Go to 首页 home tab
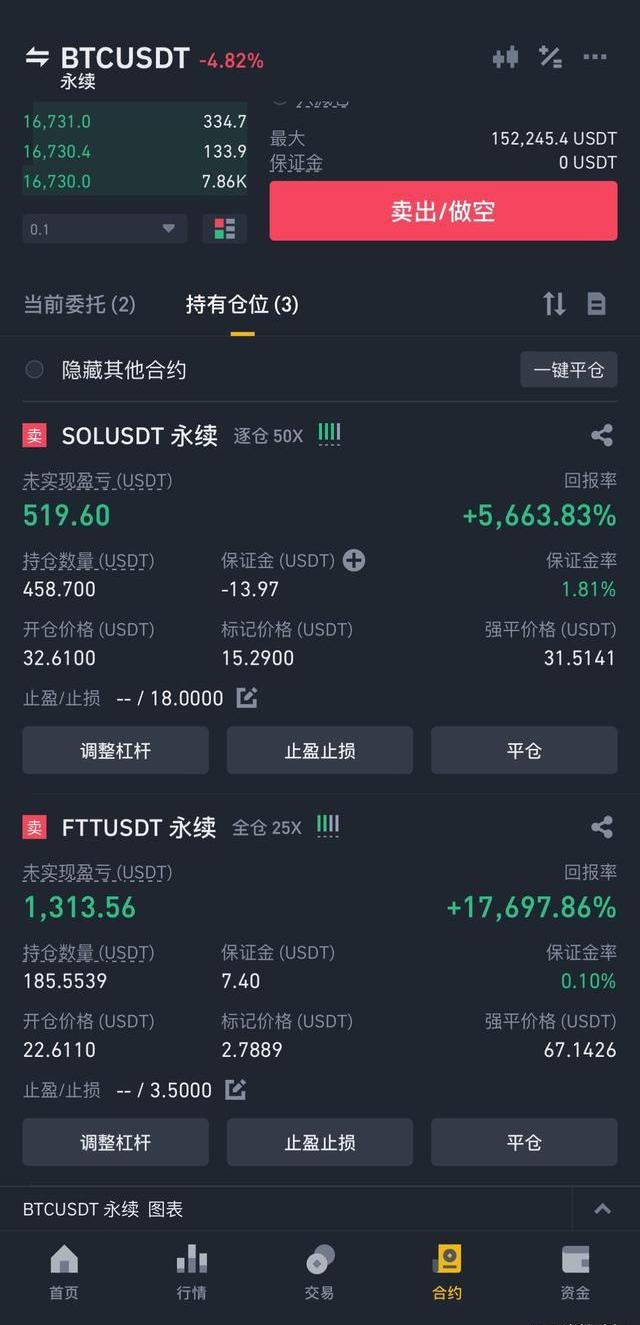This screenshot has height=1325, width=640. pos(64,1272)
